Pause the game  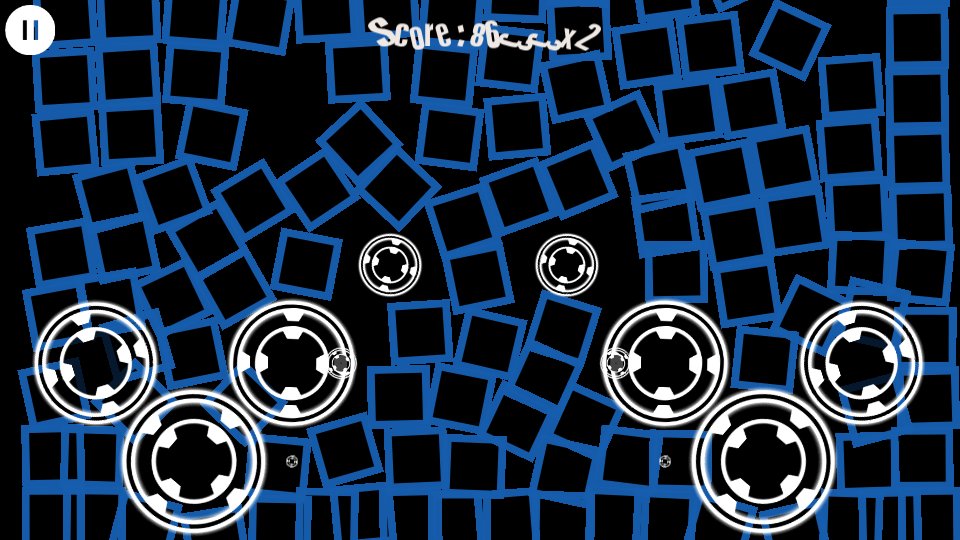tap(30, 30)
